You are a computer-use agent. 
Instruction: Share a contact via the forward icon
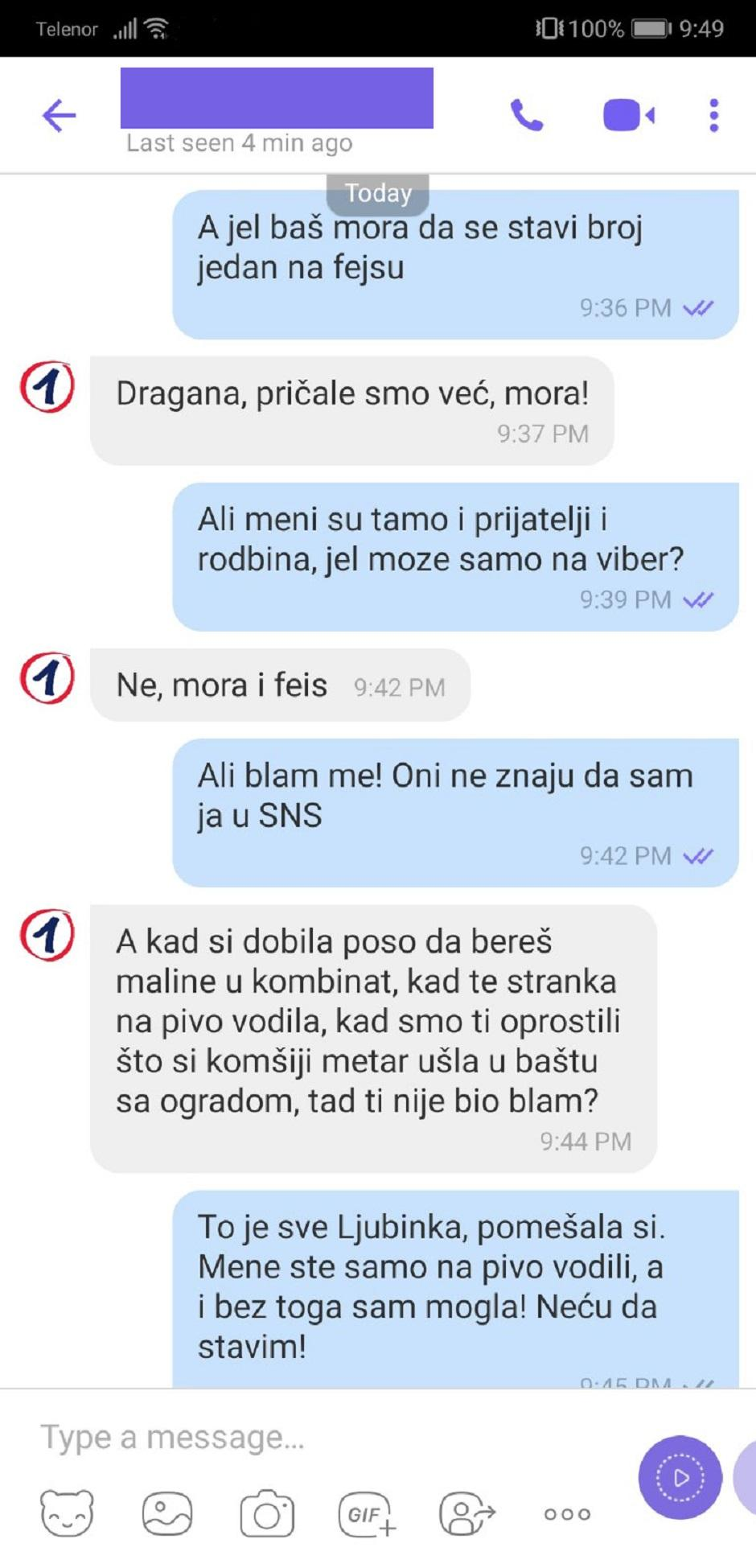click(x=466, y=1515)
